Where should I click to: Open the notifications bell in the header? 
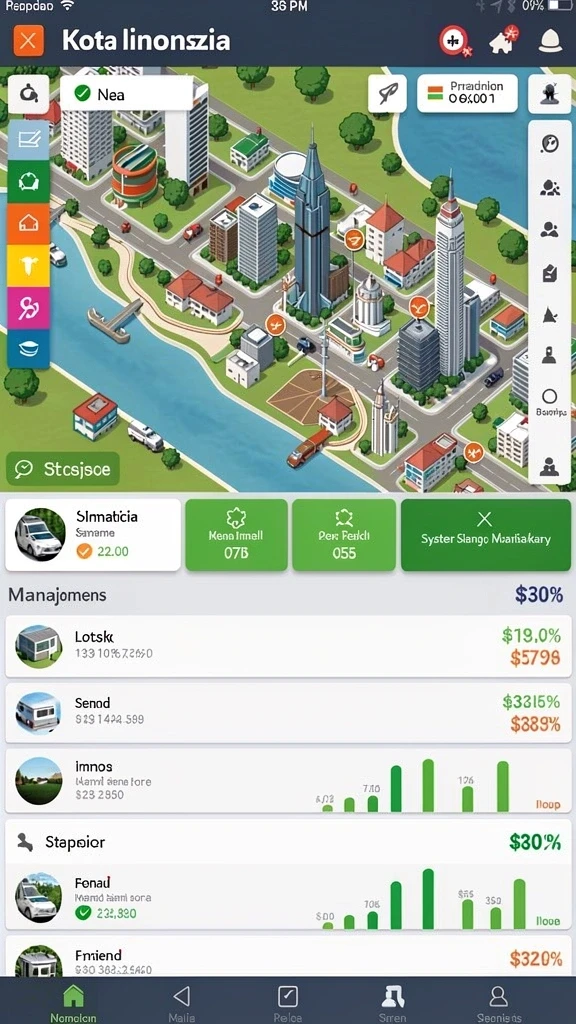(551, 41)
